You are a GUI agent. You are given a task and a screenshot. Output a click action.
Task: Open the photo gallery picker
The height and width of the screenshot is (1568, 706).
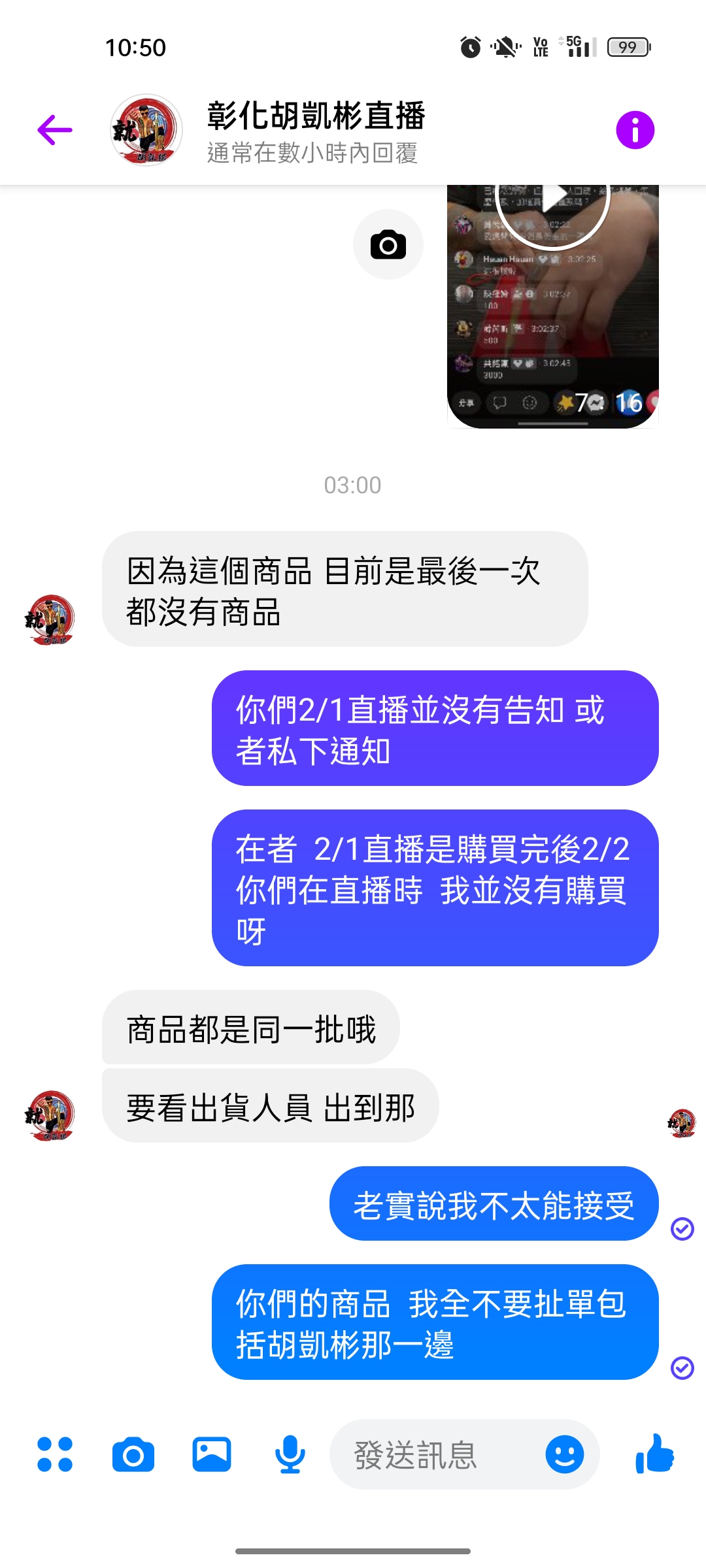[x=212, y=1454]
